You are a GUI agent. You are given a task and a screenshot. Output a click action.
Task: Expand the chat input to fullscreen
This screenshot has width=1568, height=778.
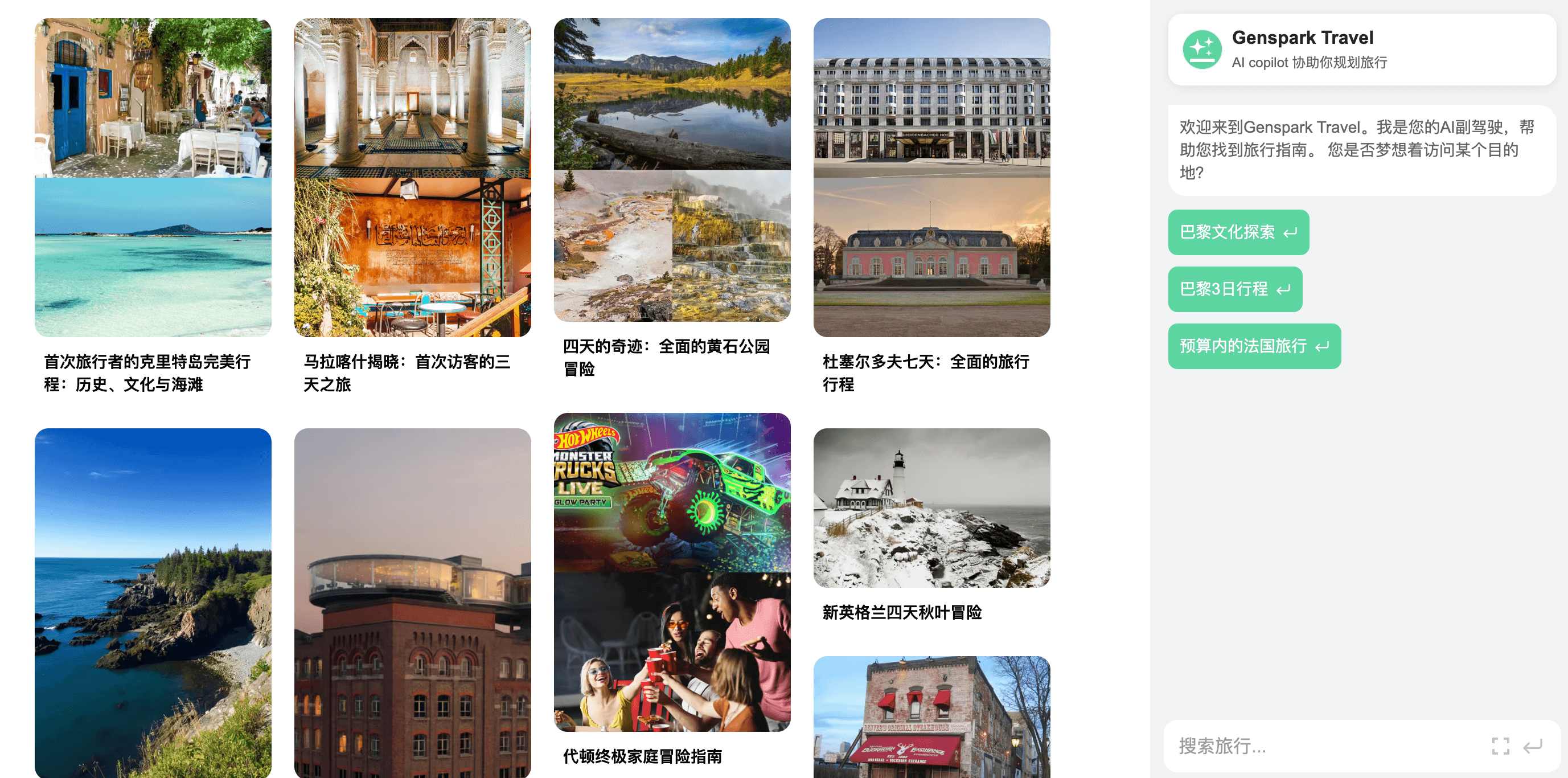(x=1500, y=745)
